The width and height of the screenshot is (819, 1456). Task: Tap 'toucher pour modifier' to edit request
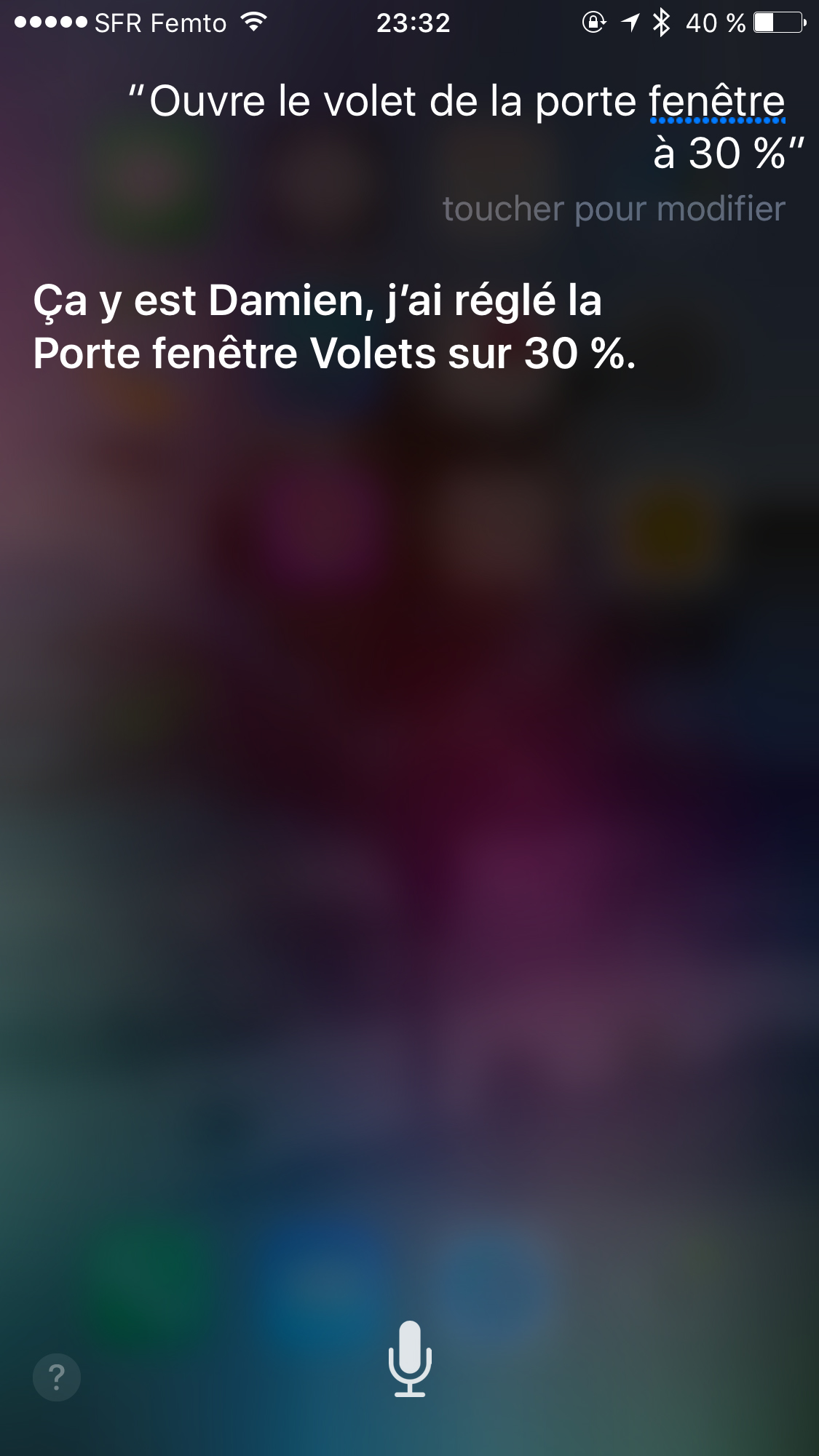[x=614, y=210]
